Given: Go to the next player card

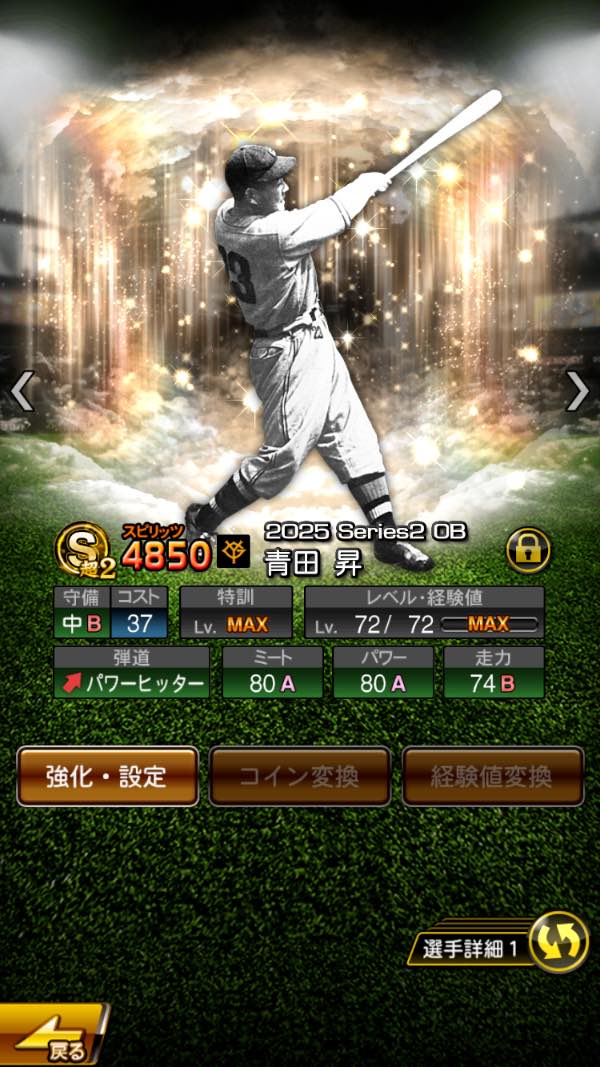Looking at the screenshot, I should [x=577, y=391].
